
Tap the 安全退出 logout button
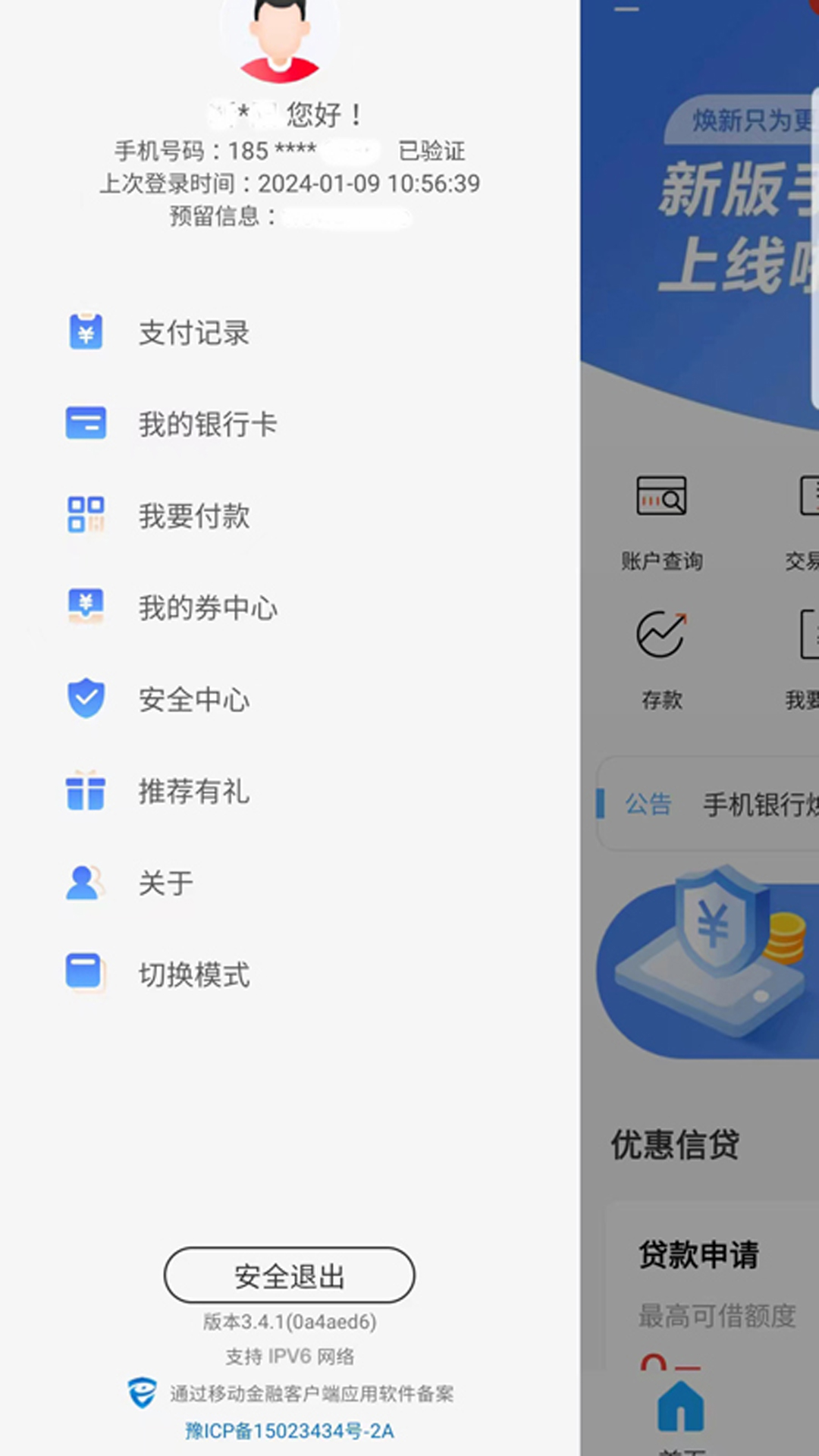point(289,1276)
